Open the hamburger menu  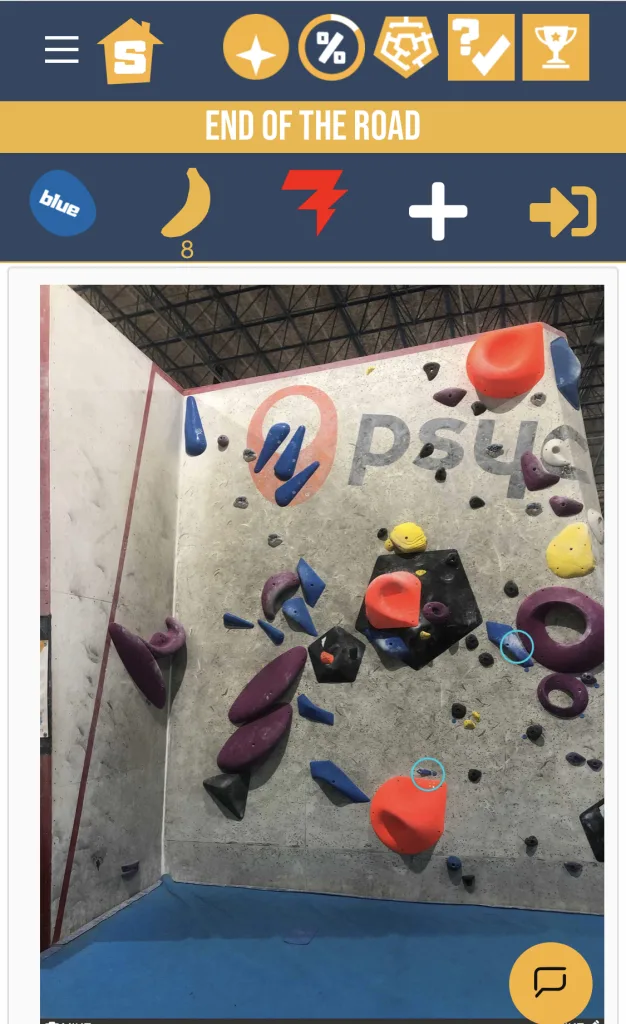click(x=62, y=50)
